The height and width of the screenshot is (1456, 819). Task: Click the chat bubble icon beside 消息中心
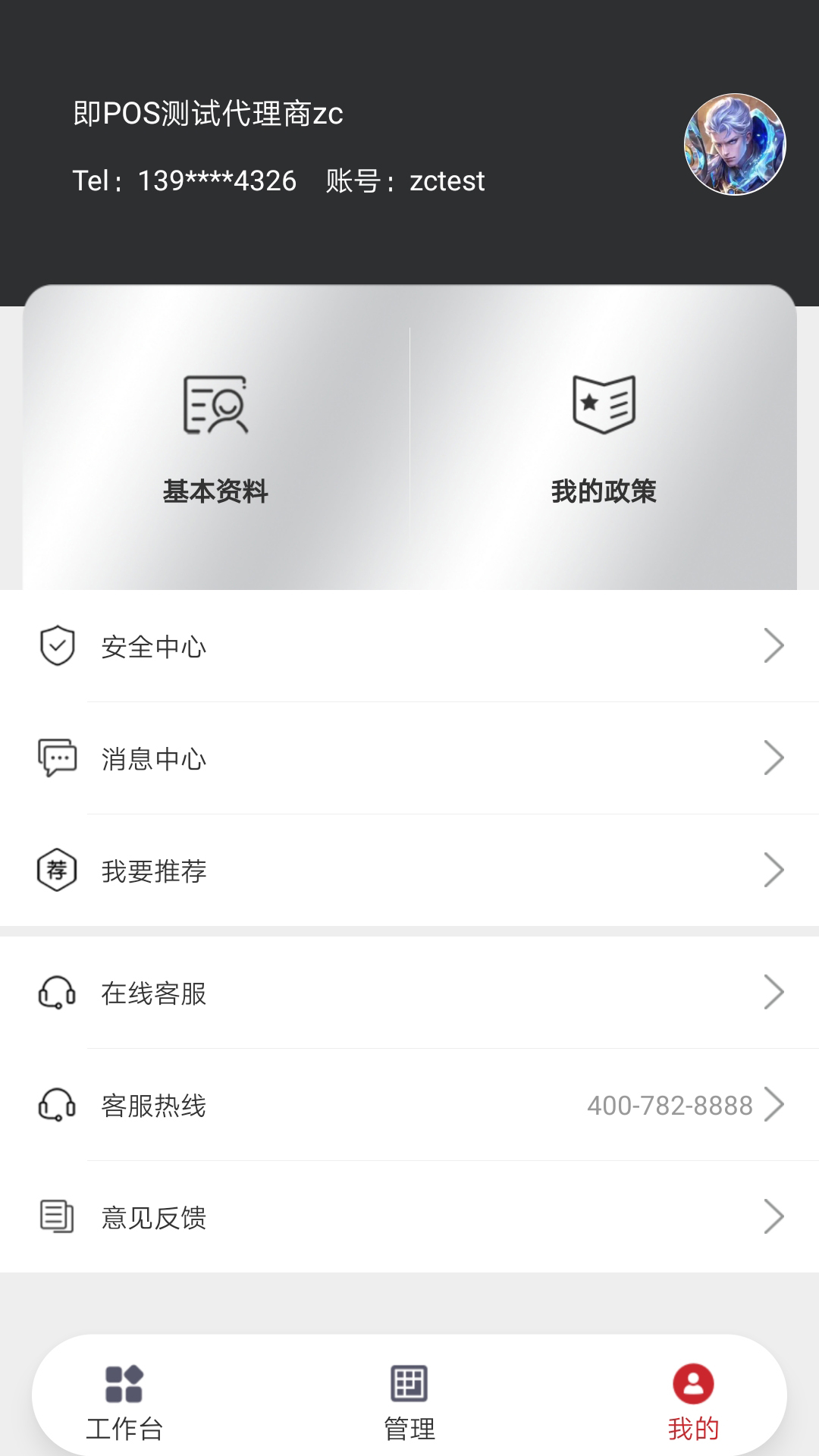(x=56, y=758)
